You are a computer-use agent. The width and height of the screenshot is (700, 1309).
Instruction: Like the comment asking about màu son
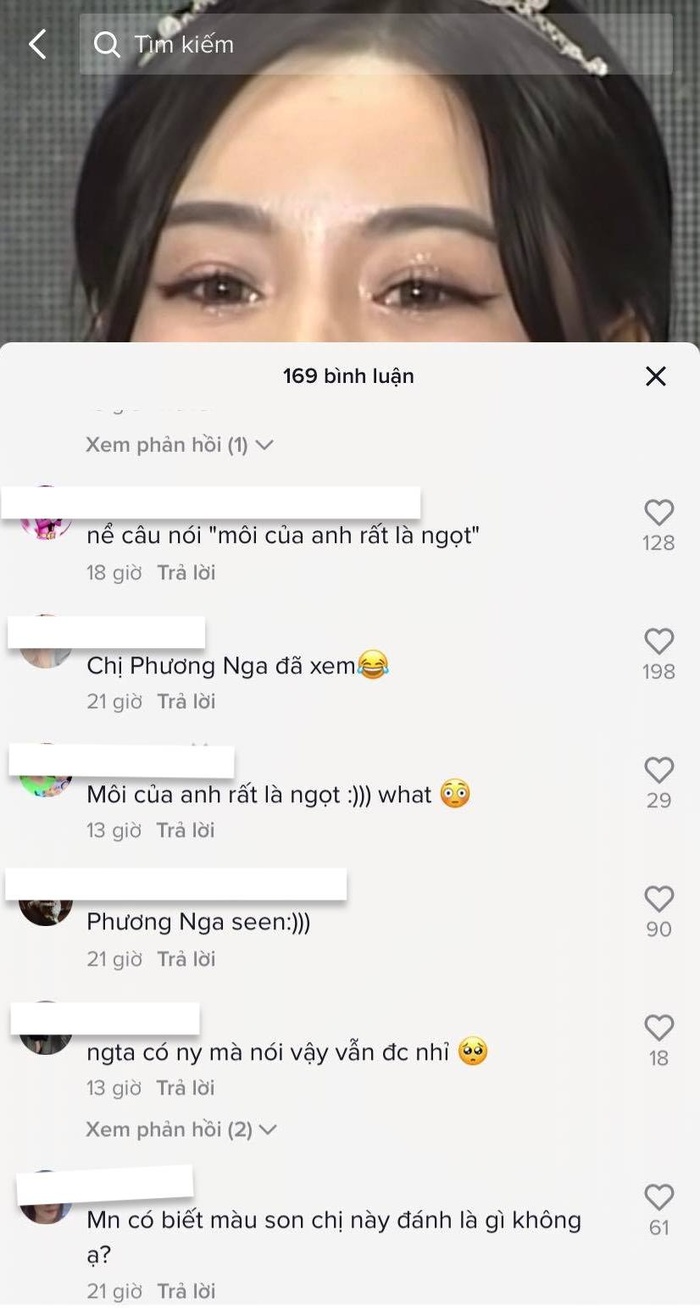(x=658, y=1197)
